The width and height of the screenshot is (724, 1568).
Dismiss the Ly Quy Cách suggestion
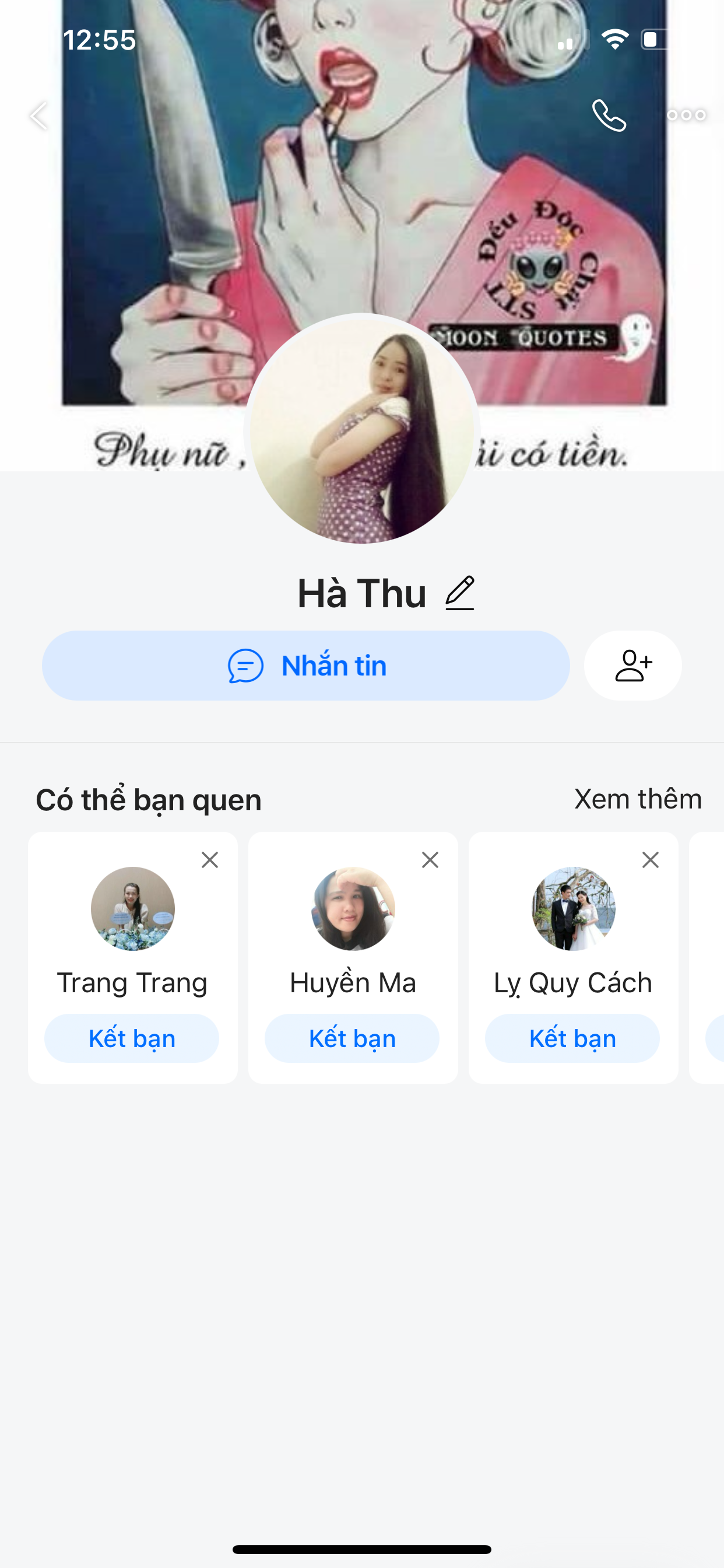(651, 860)
